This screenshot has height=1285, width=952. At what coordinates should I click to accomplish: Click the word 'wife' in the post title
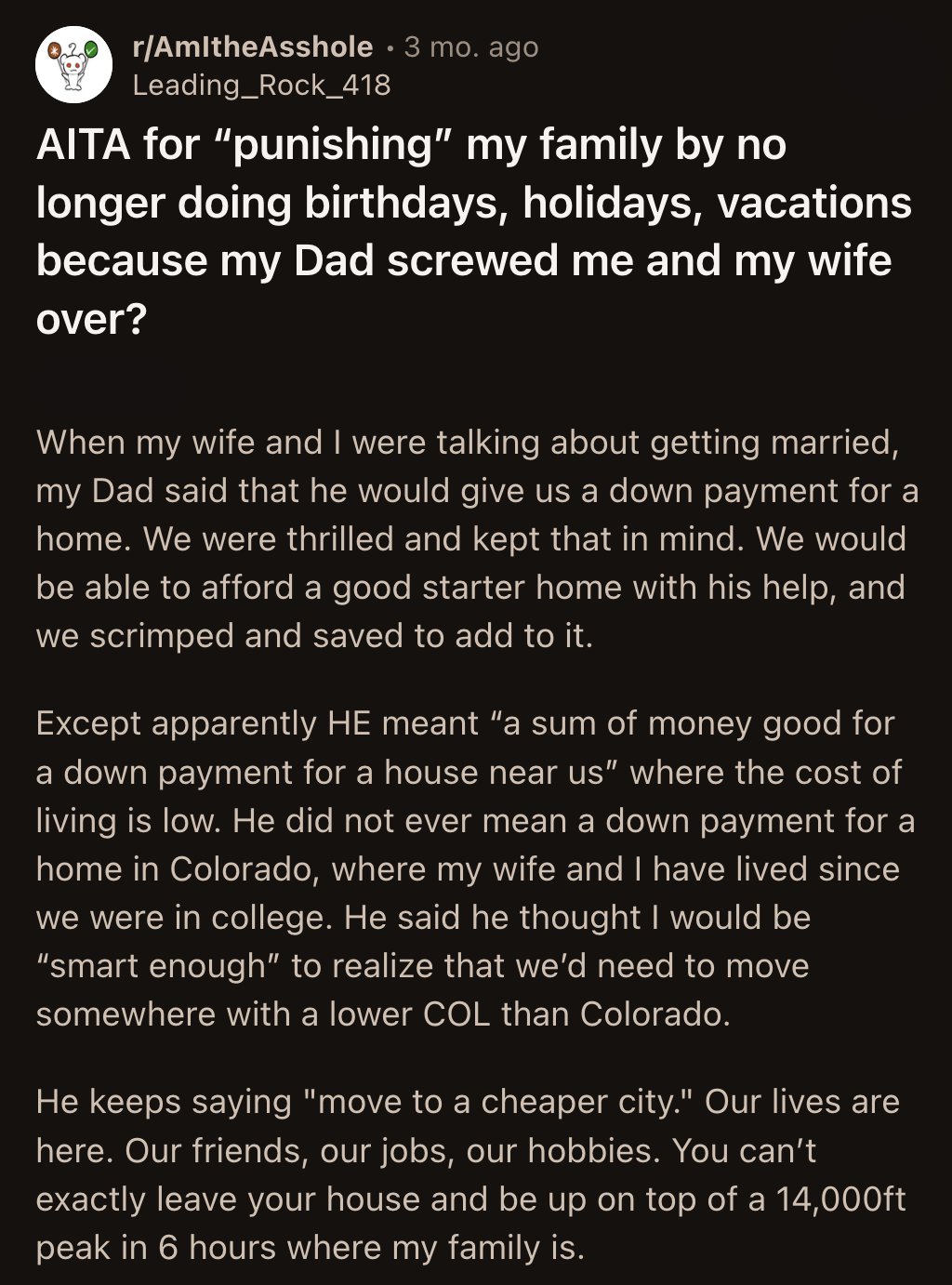tap(849, 260)
